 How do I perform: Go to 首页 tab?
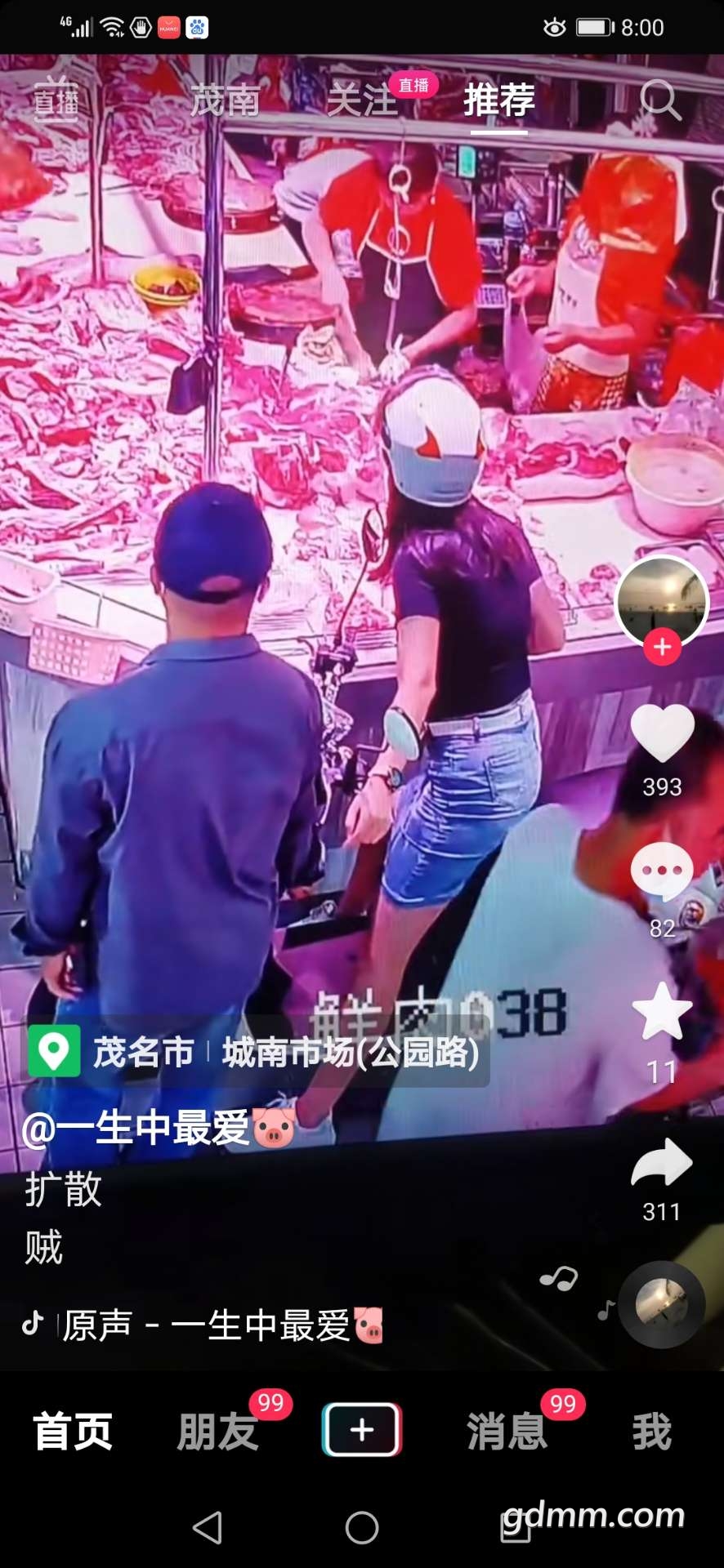tap(73, 1432)
